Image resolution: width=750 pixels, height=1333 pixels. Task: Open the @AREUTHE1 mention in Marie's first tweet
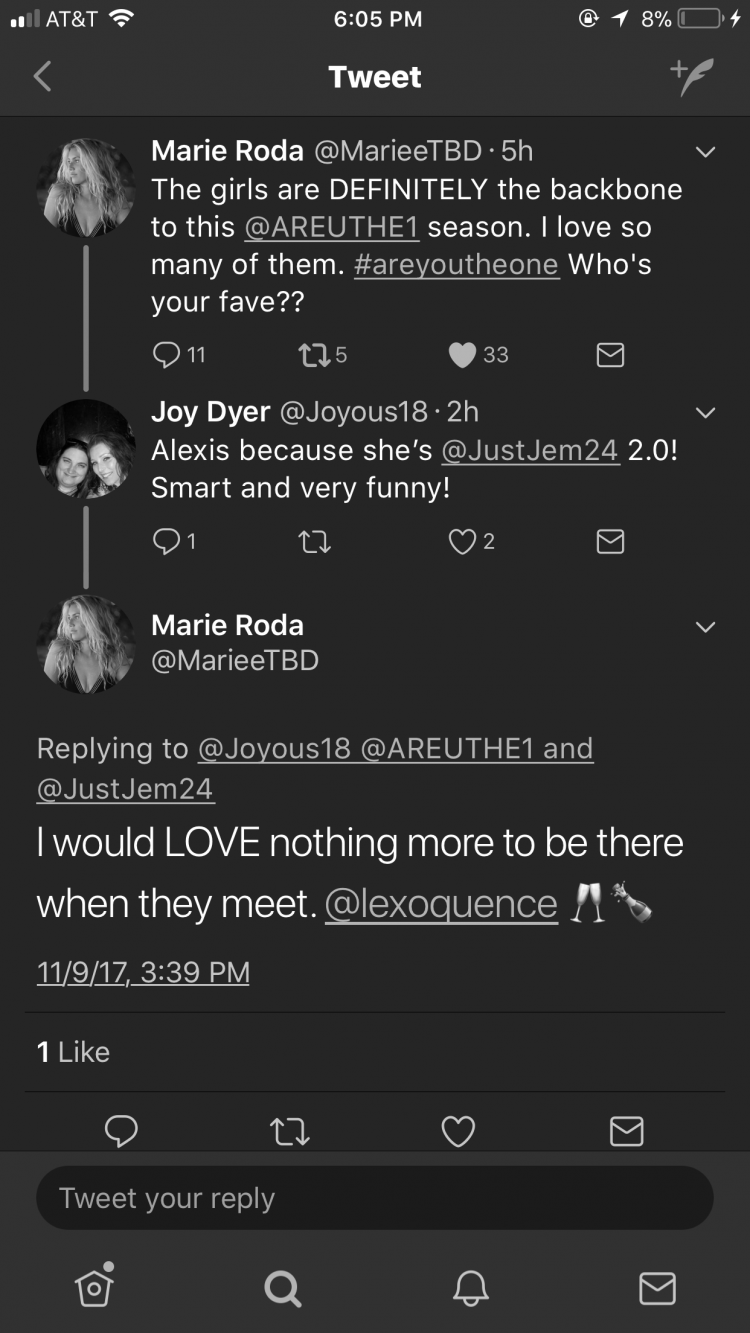[x=331, y=227]
